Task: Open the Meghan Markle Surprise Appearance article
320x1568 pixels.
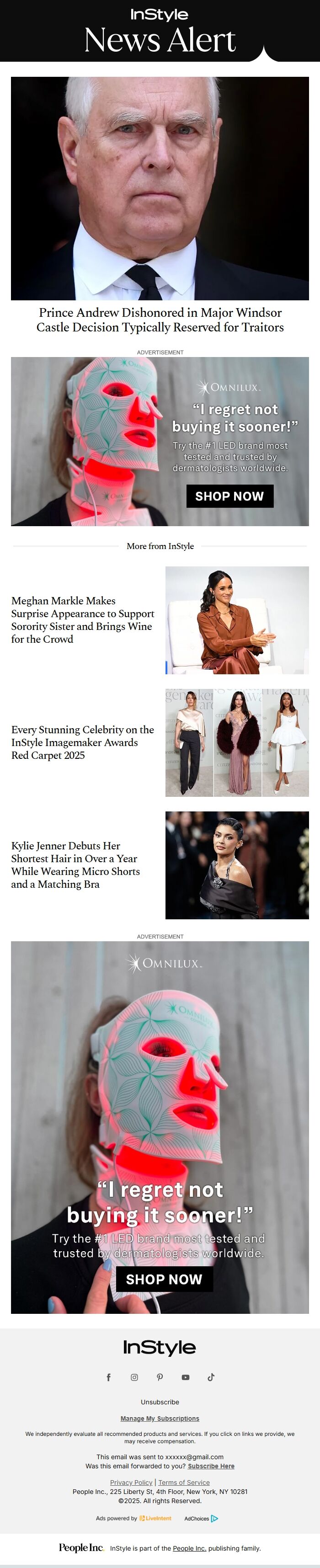Action: coord(82,619)
